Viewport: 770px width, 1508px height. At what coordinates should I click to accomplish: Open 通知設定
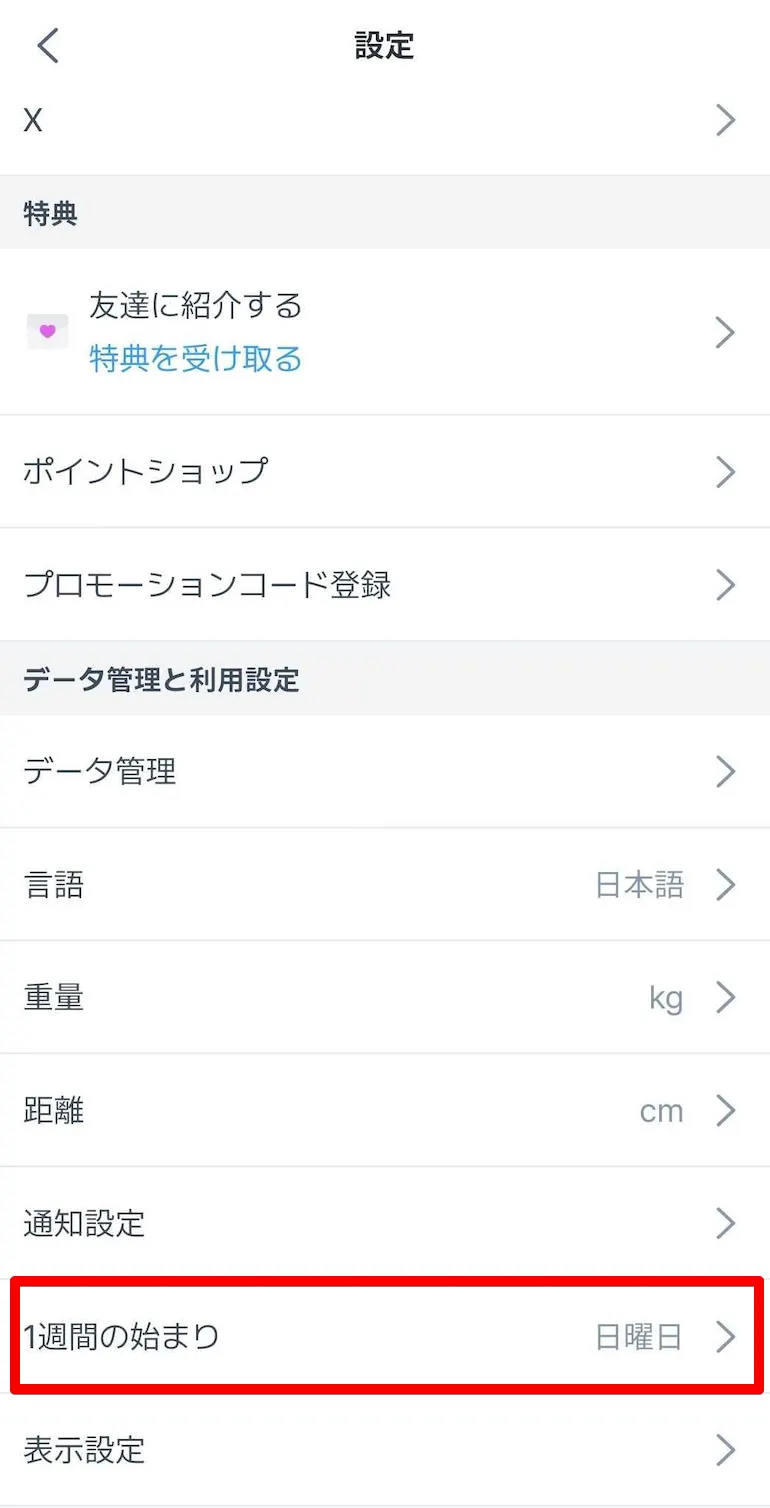click(x=385, y=1223)
